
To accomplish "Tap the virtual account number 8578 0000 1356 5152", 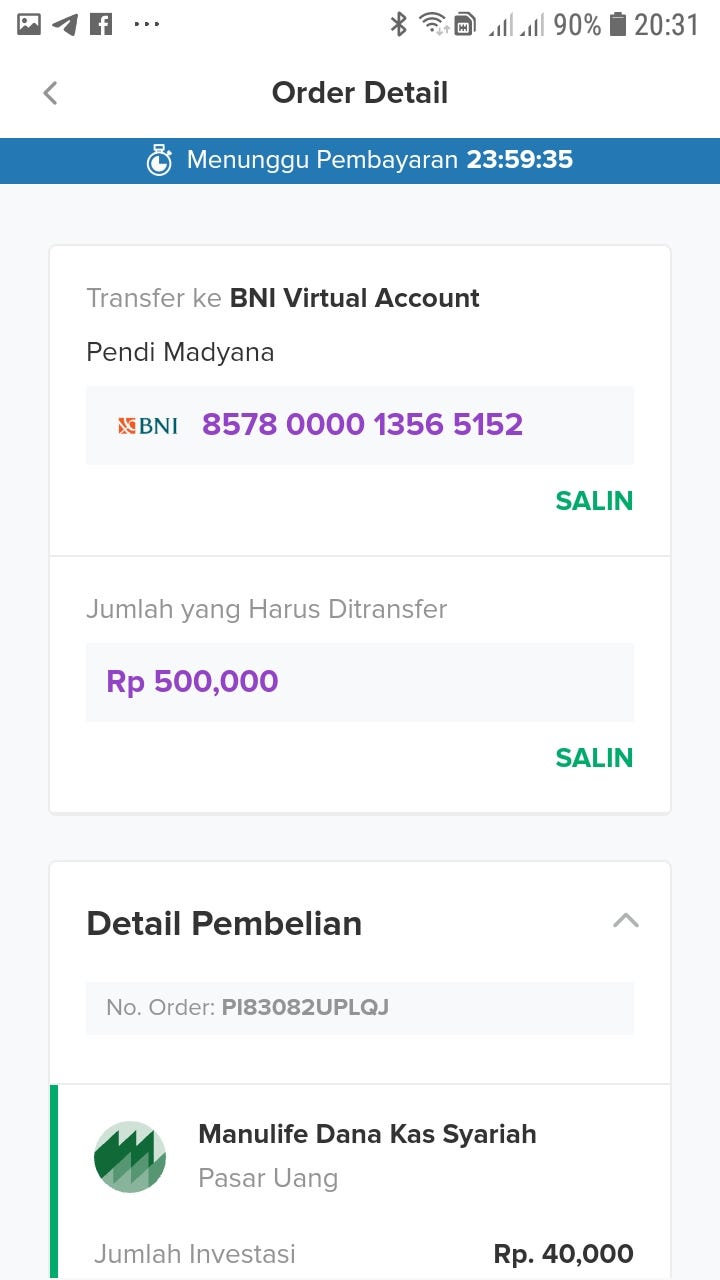I will click(361, 424).
